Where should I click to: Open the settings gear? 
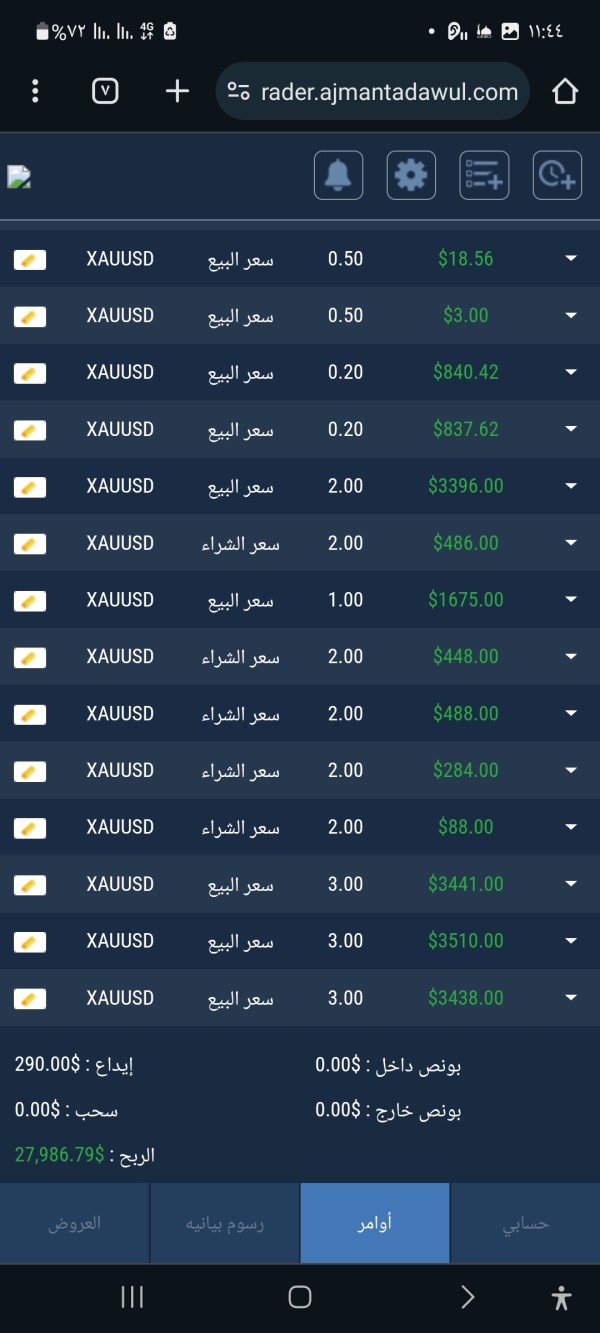(x=411, y=175)
